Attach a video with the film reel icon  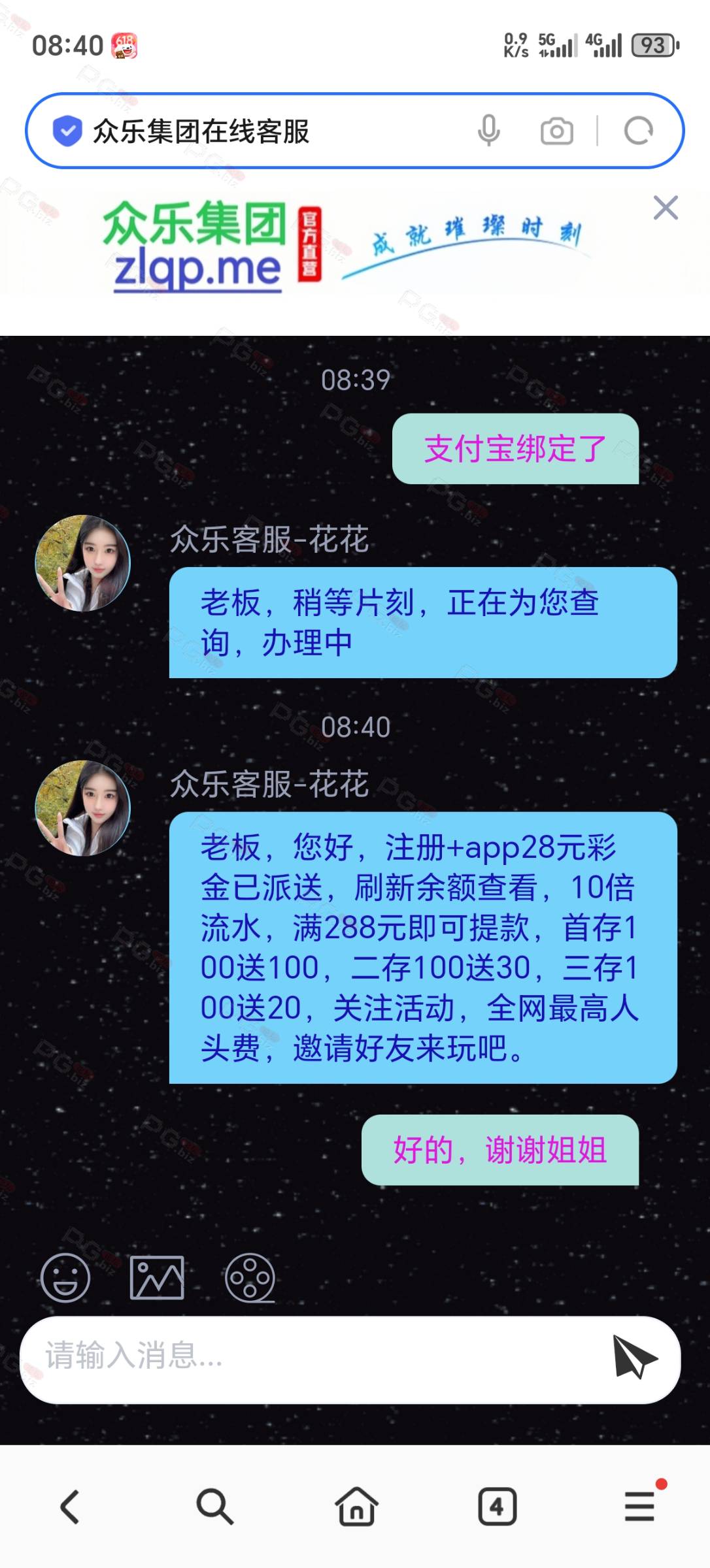[250, 1277]
